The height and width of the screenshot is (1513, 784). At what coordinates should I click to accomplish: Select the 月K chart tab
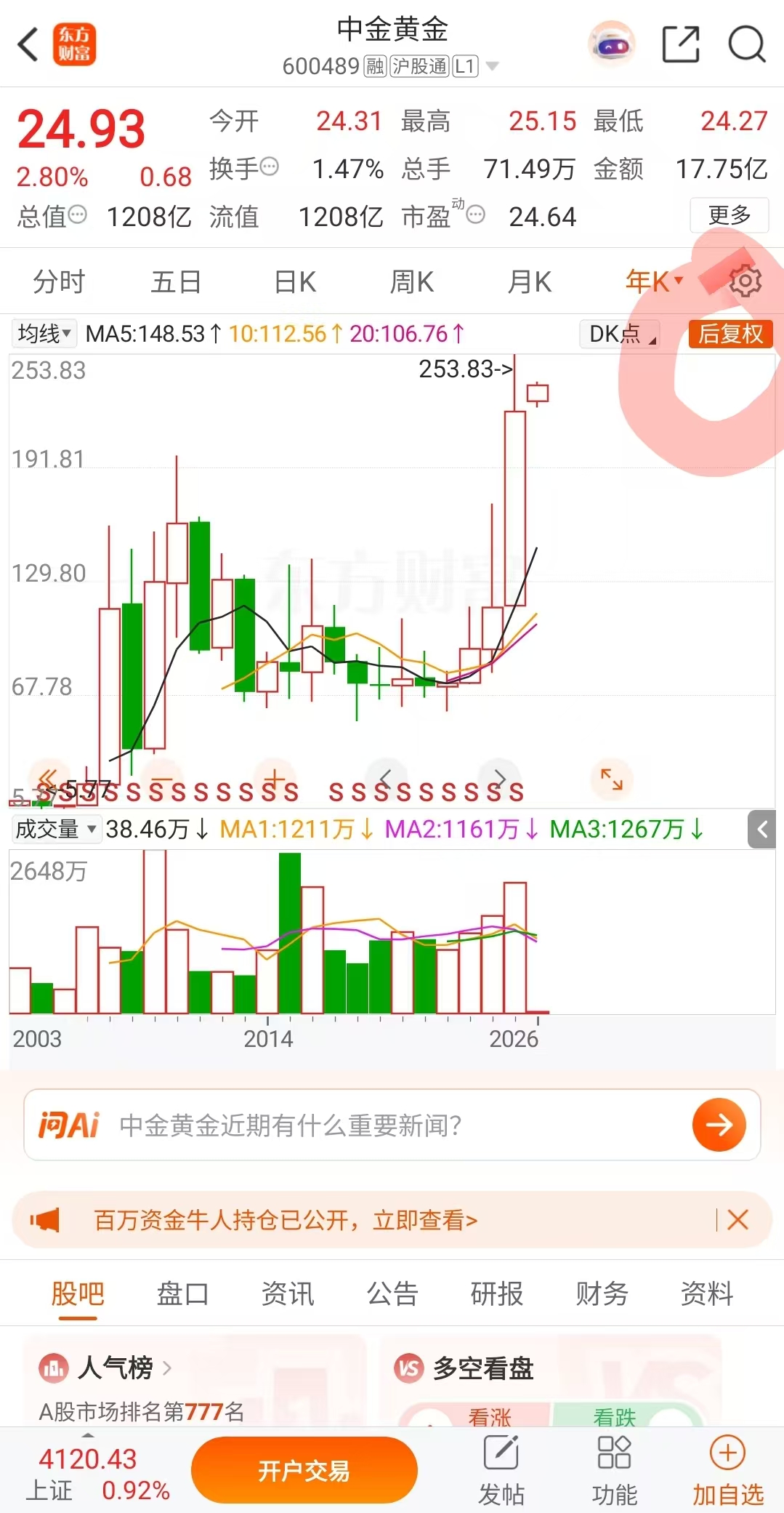(530, 281)
